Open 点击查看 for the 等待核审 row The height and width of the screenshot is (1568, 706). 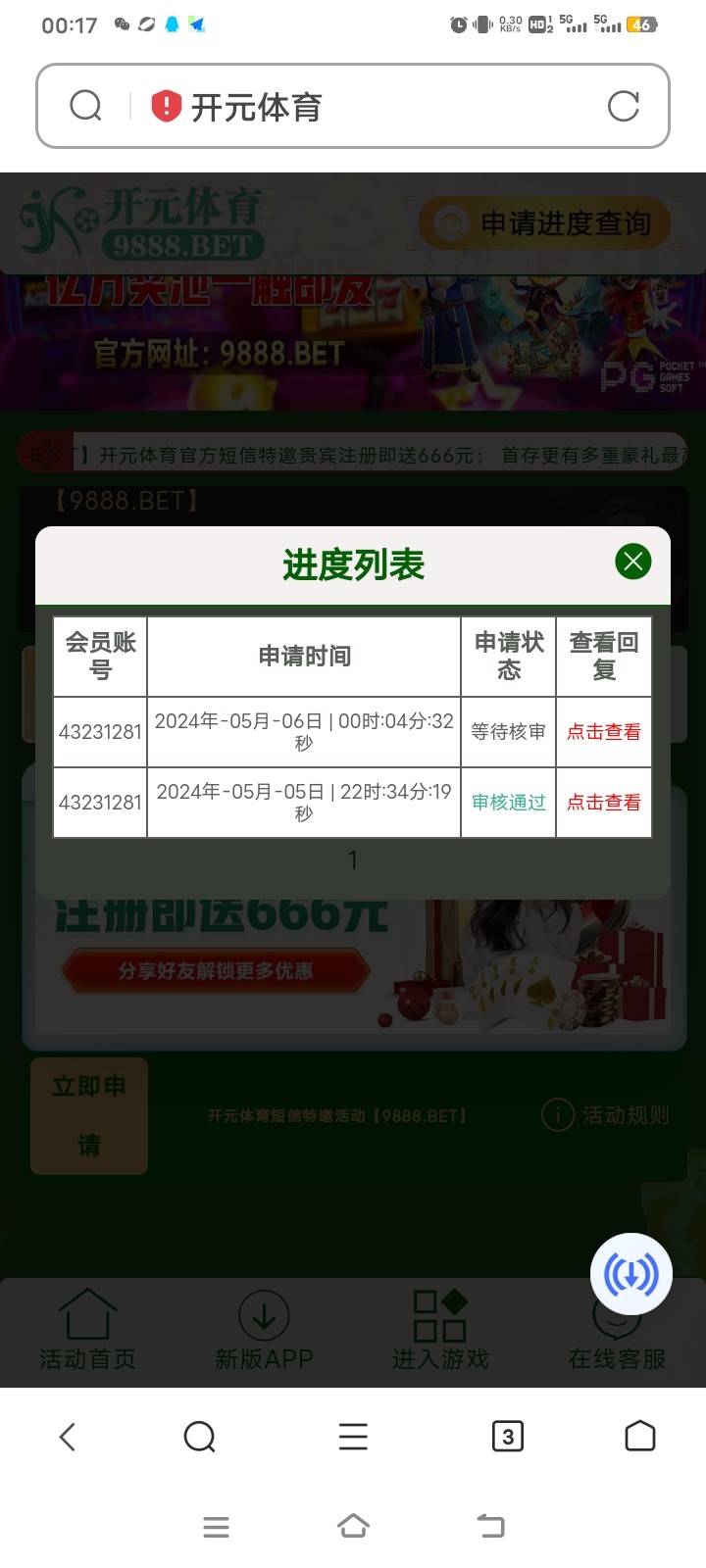[602, 732]
